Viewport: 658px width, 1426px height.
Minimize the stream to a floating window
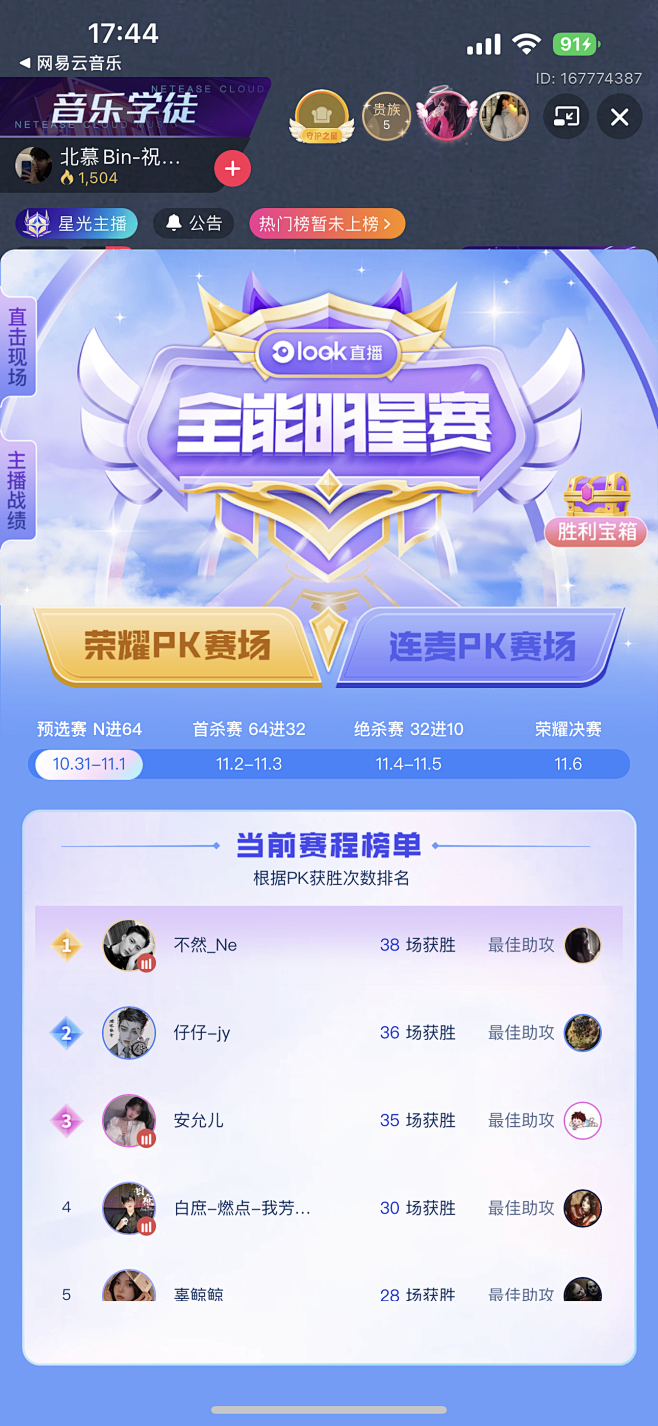[566, 118]
